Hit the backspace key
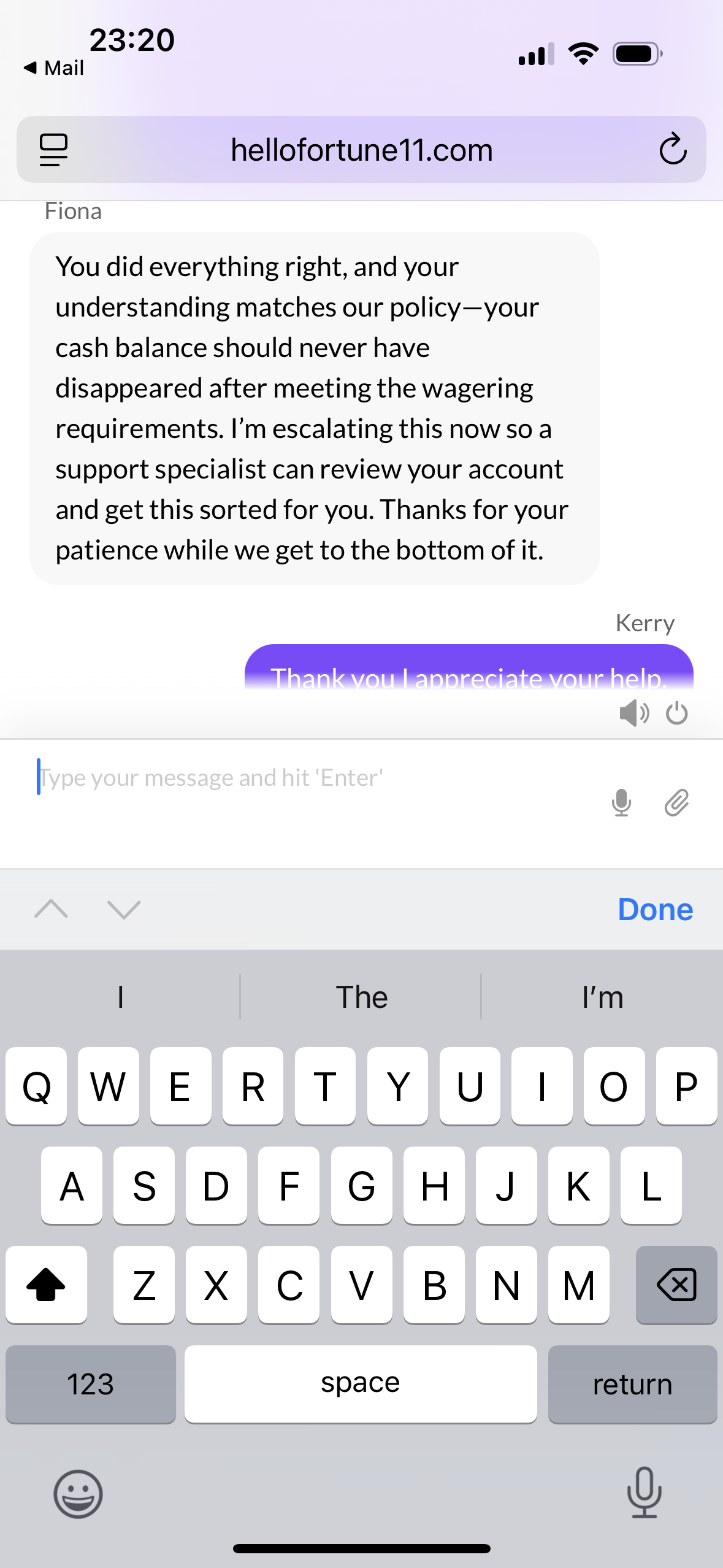The width and height of the screenshot is (723, 1568). tap(676, 1285)
